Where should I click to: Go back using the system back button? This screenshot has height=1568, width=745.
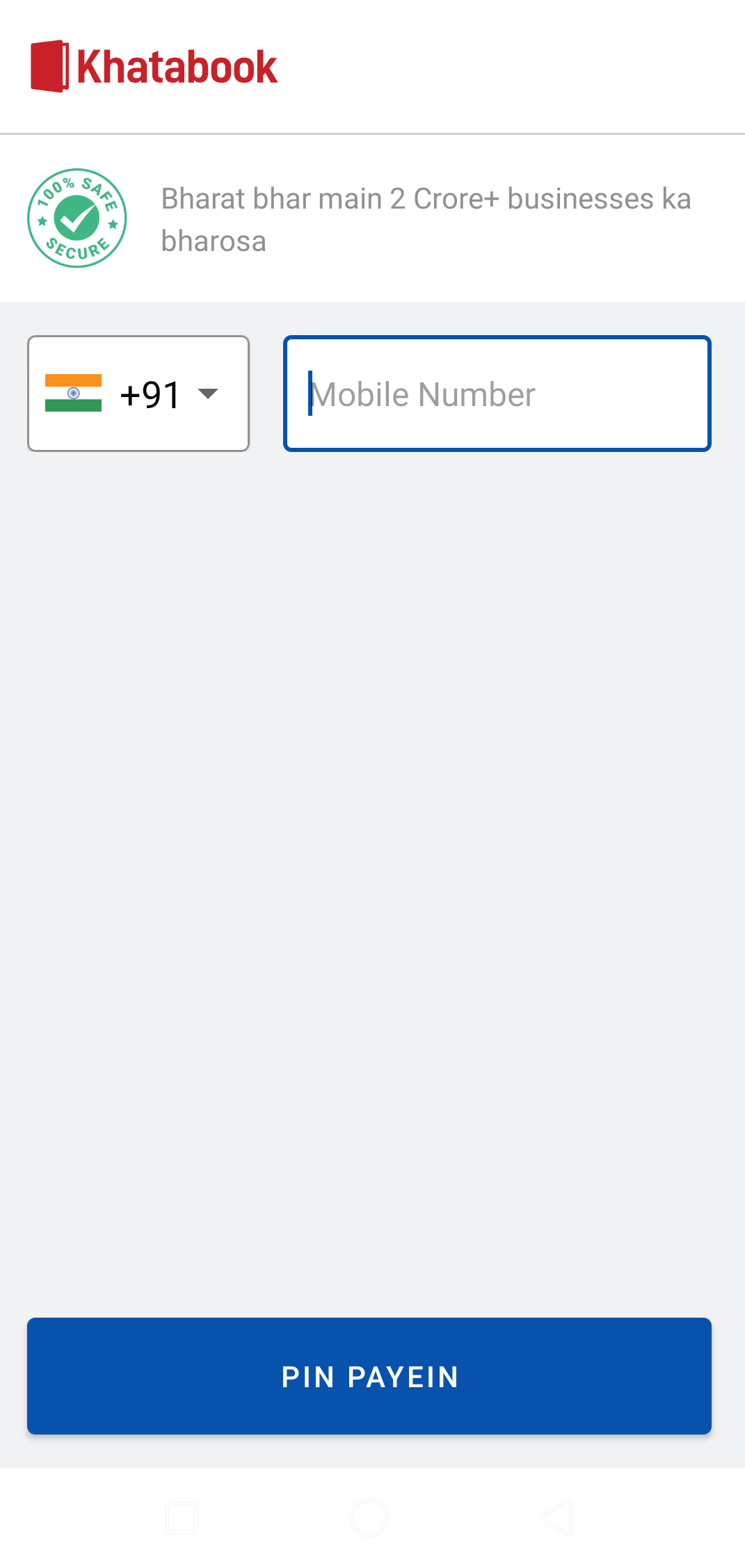(558, 1517)
